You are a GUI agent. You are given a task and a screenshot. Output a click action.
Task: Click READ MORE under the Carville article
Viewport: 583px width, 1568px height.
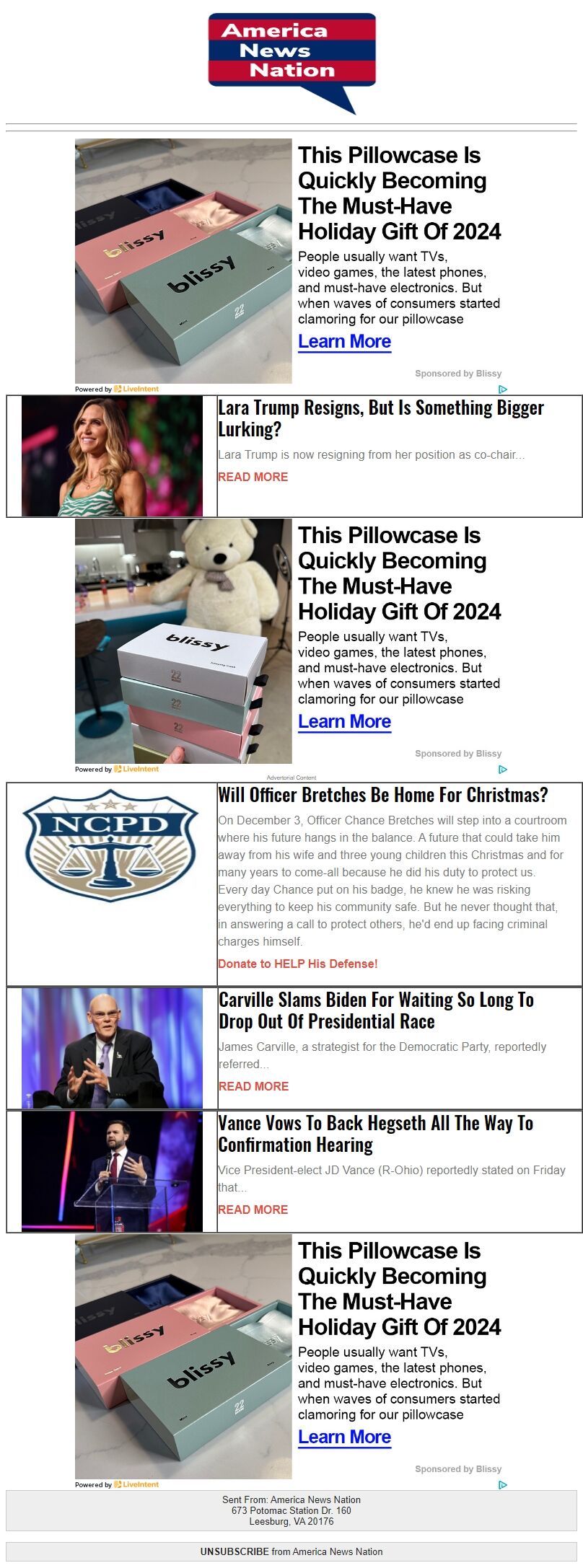click(253, 1085)
